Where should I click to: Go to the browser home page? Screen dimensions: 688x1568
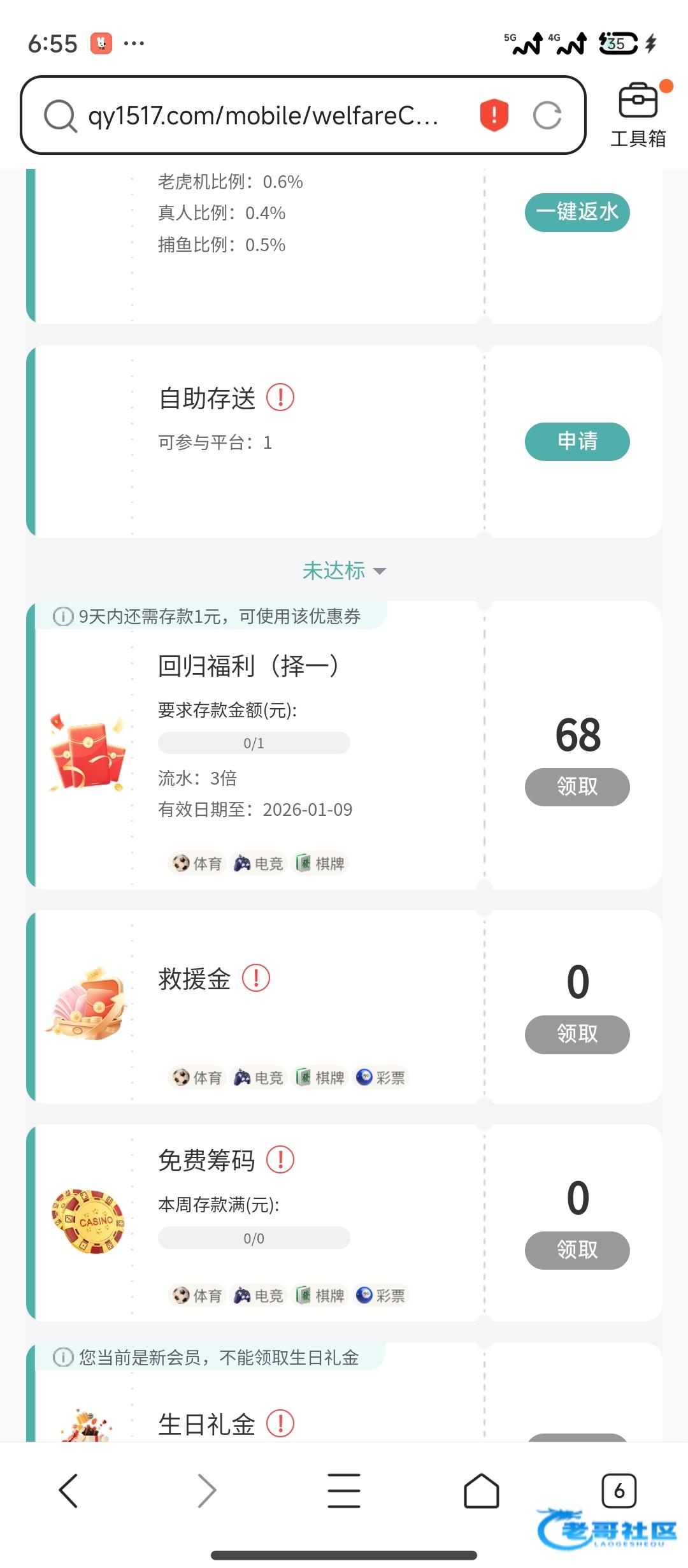482,1490
